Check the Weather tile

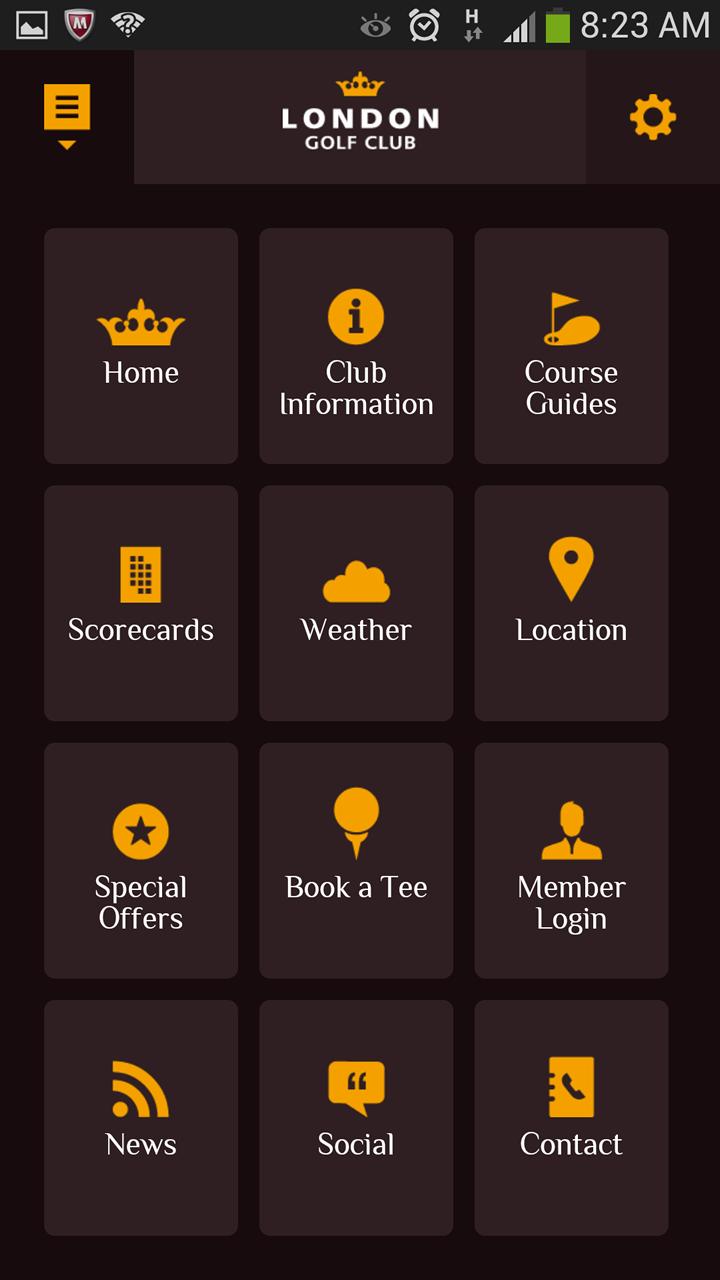click(x=356, y=603)
